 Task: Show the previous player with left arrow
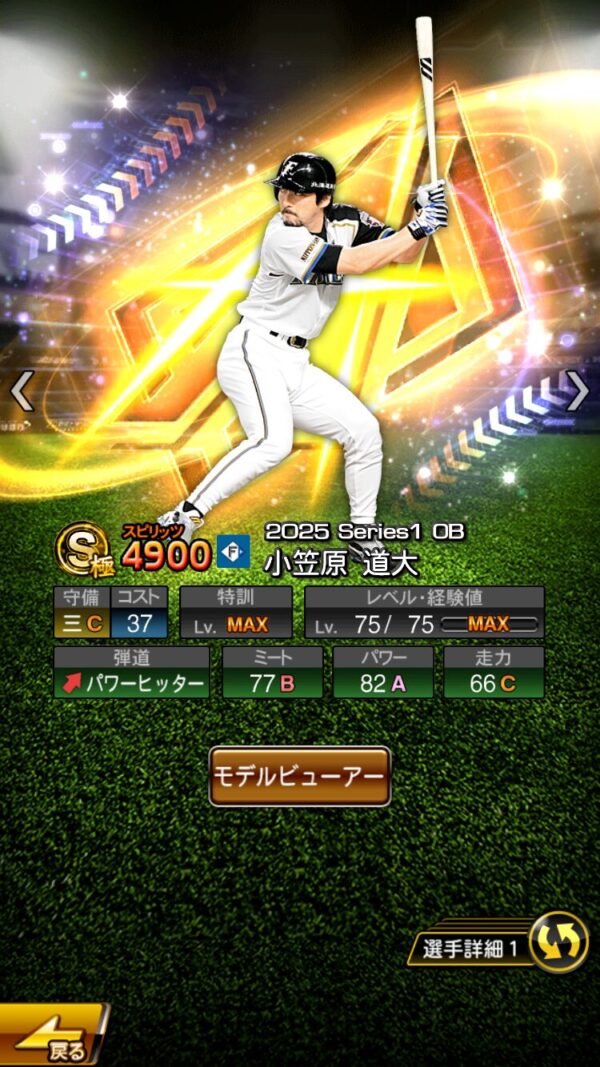[x=22, y=391]
